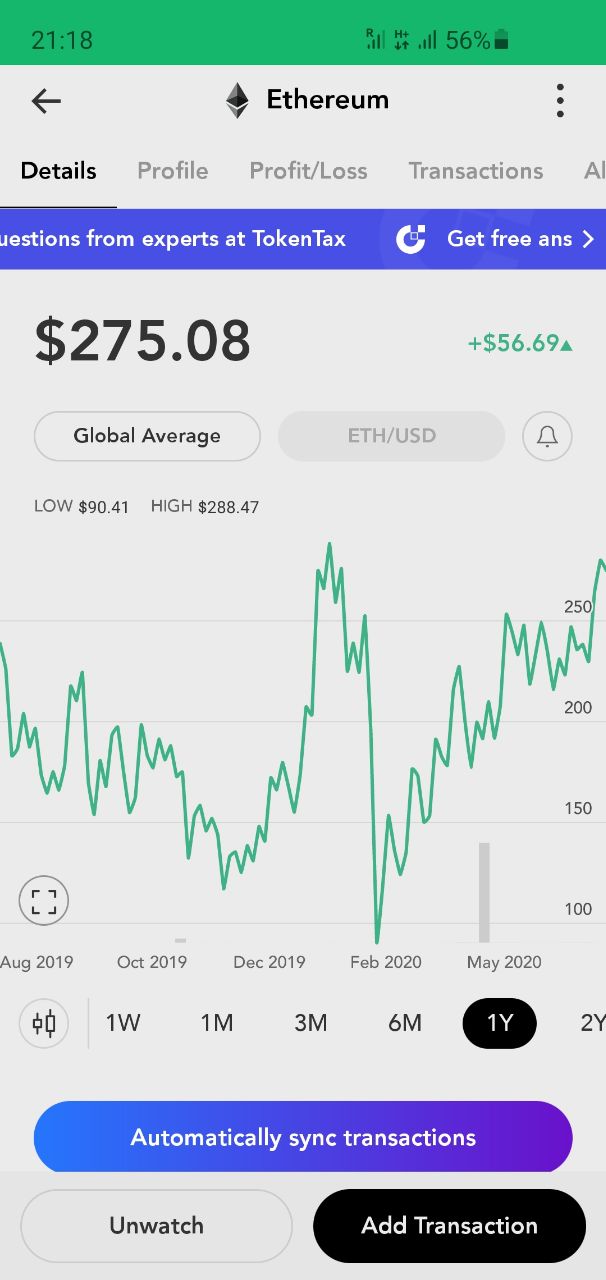Select the 3M time range
The height and width of the screenshot is (1280, 606).
point(311,1023)
